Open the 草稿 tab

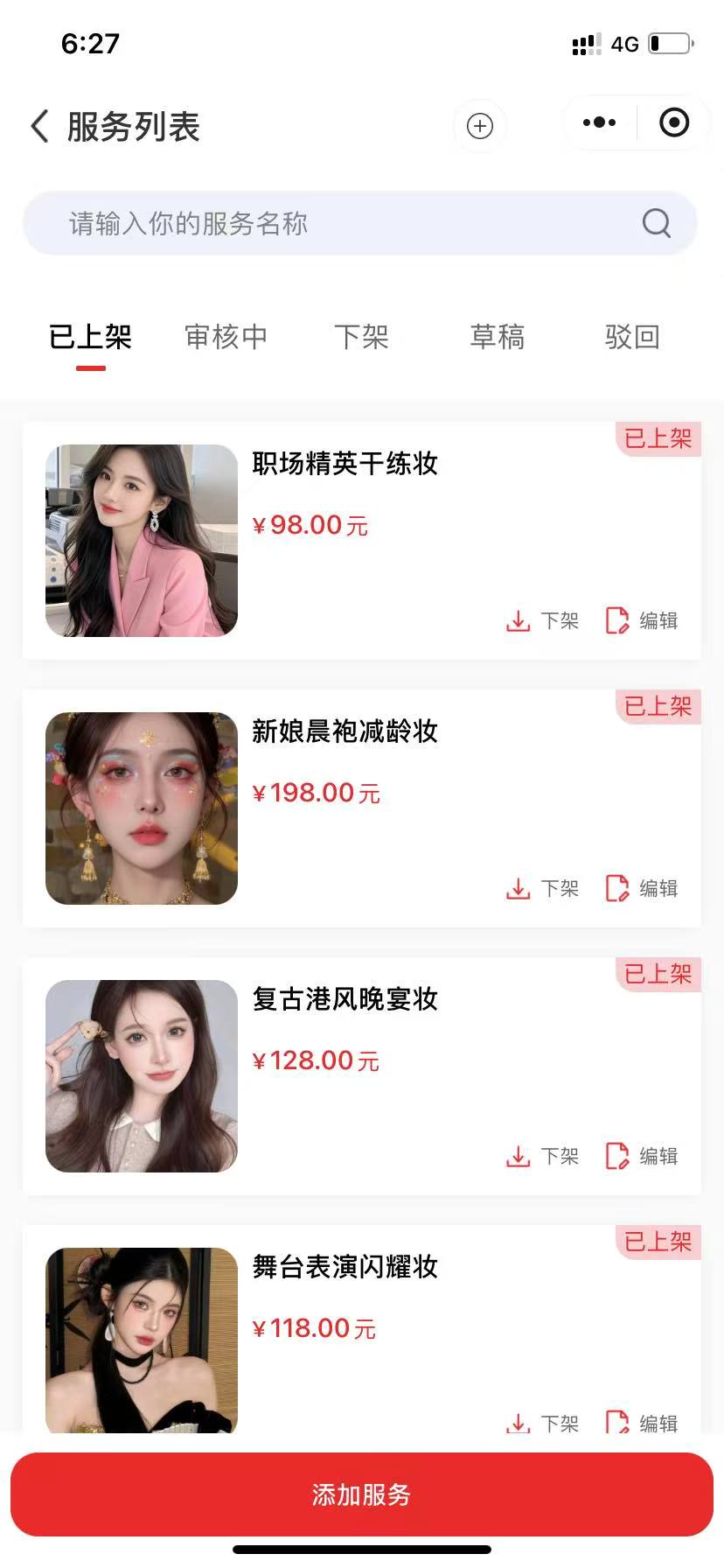pyautogui.click(x=497, y=337)
